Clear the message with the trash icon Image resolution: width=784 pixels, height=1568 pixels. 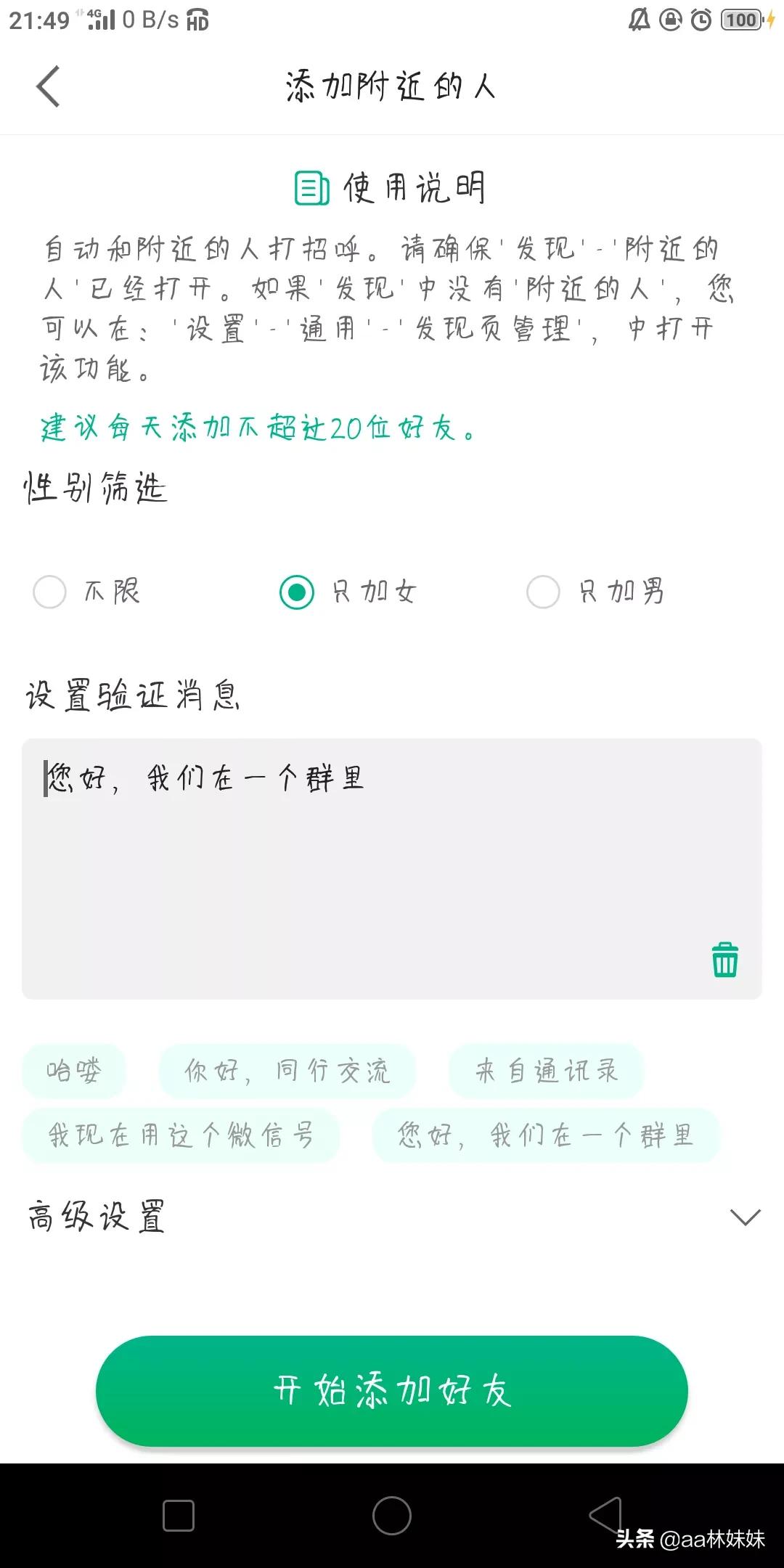pos(724,960)
